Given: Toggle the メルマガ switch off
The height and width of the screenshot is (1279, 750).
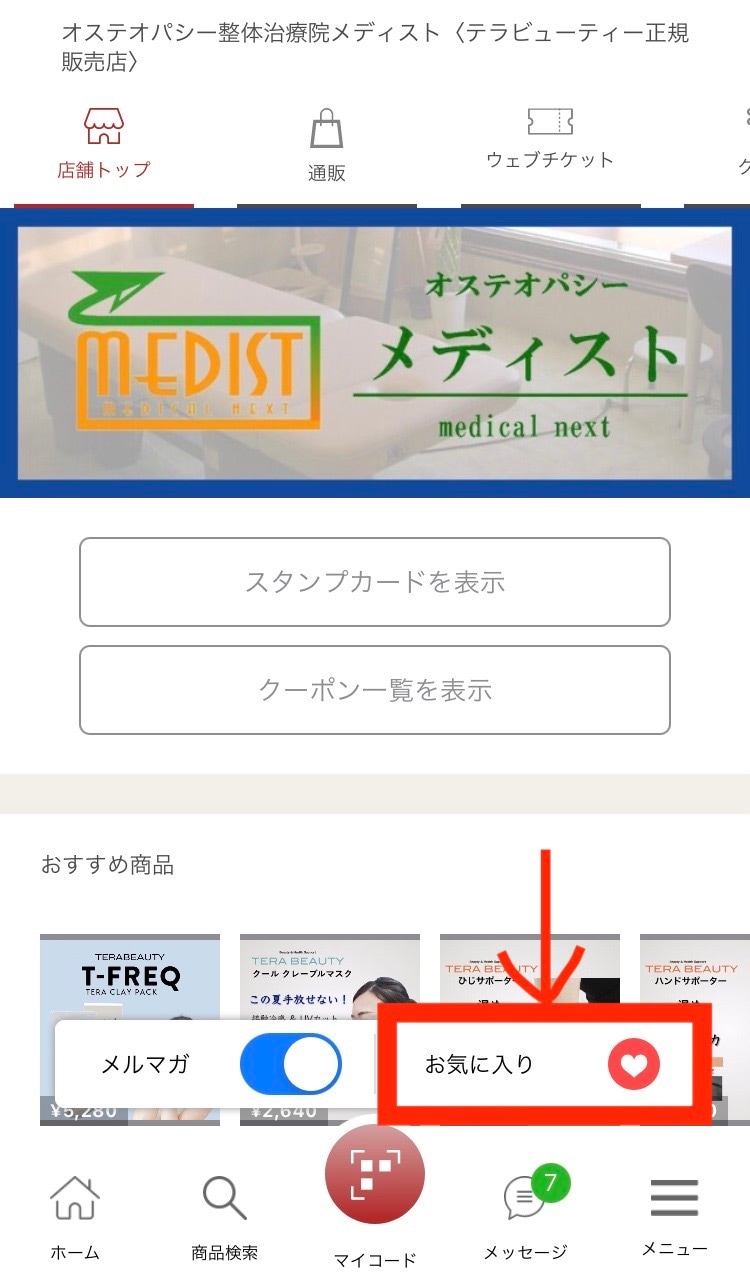Looking at the screenshot, I should (291, 1064).
